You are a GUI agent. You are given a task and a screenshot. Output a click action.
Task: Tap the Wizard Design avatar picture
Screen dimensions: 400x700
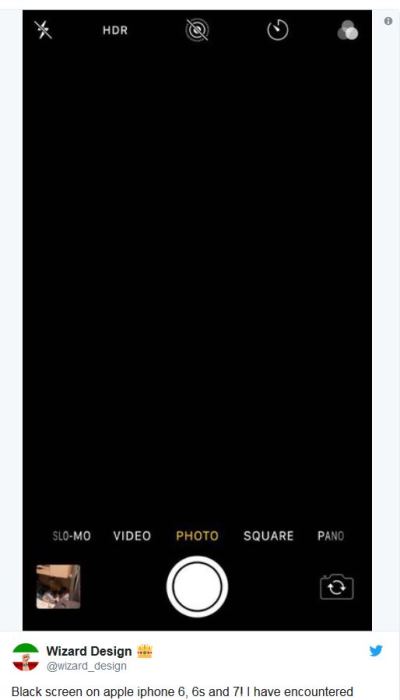(x=26, y=657)
